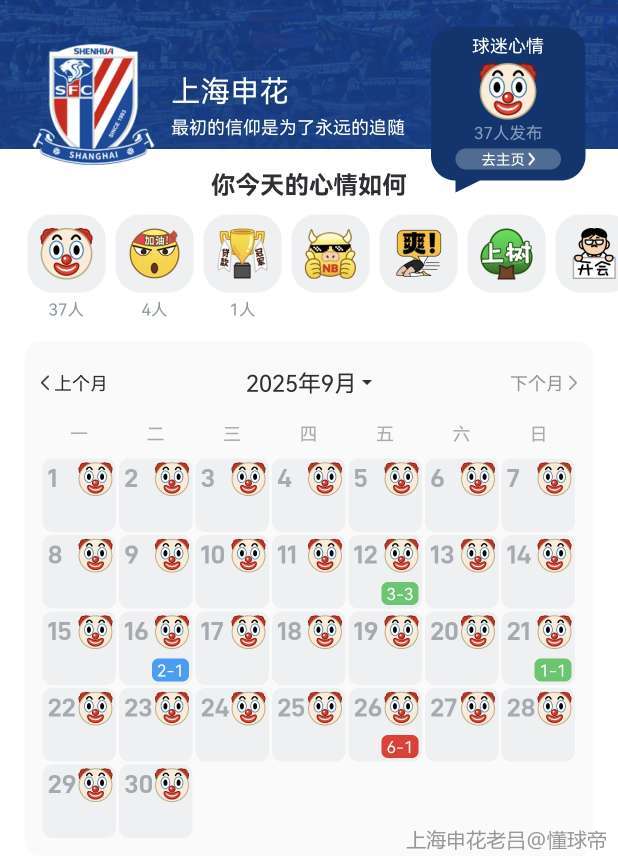This screenshot has width=618, height=862.
Task: Go to next month 下个月
Action: [543, 383]
